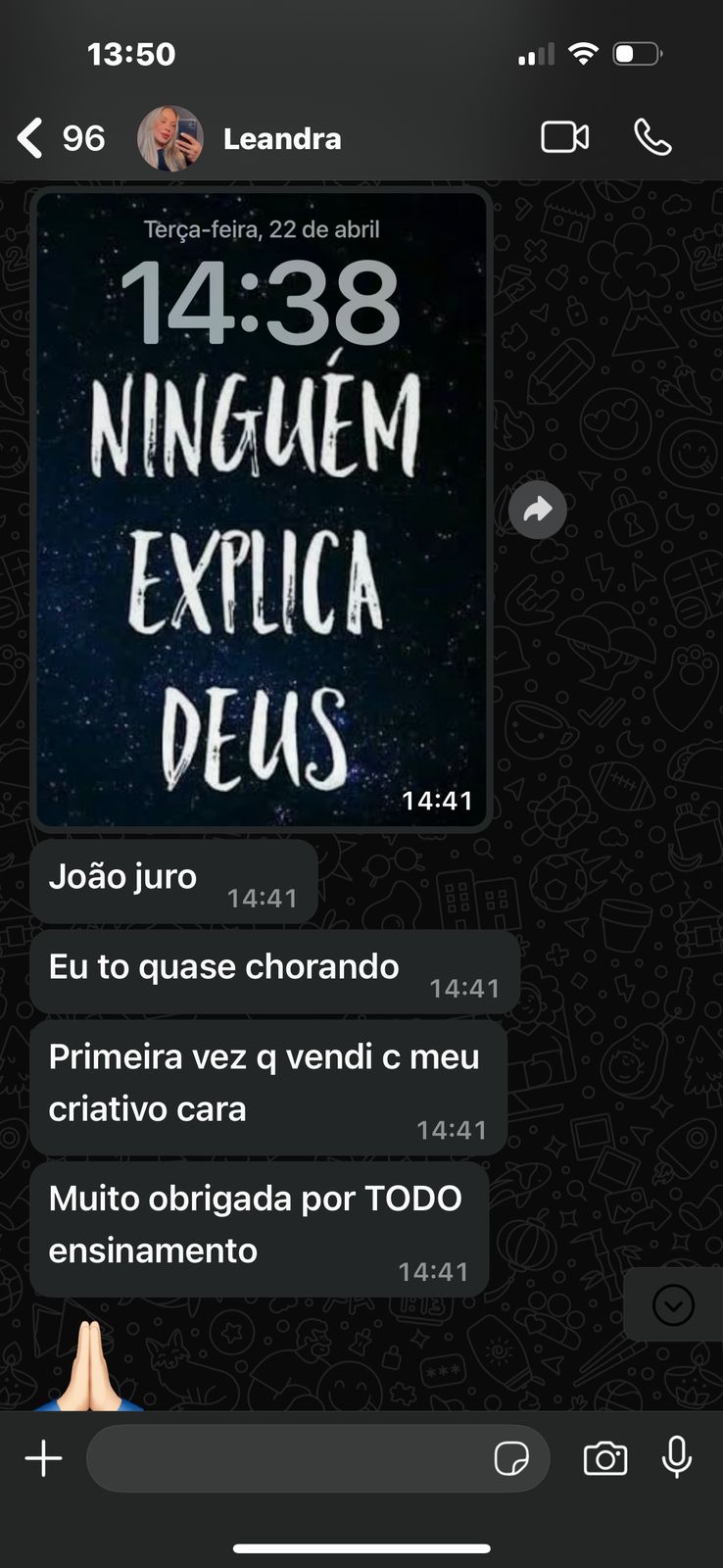This screenshot has width=723, height=1568.
Task: Open the camera to send a photo
Action: (x=604, y=1458)
